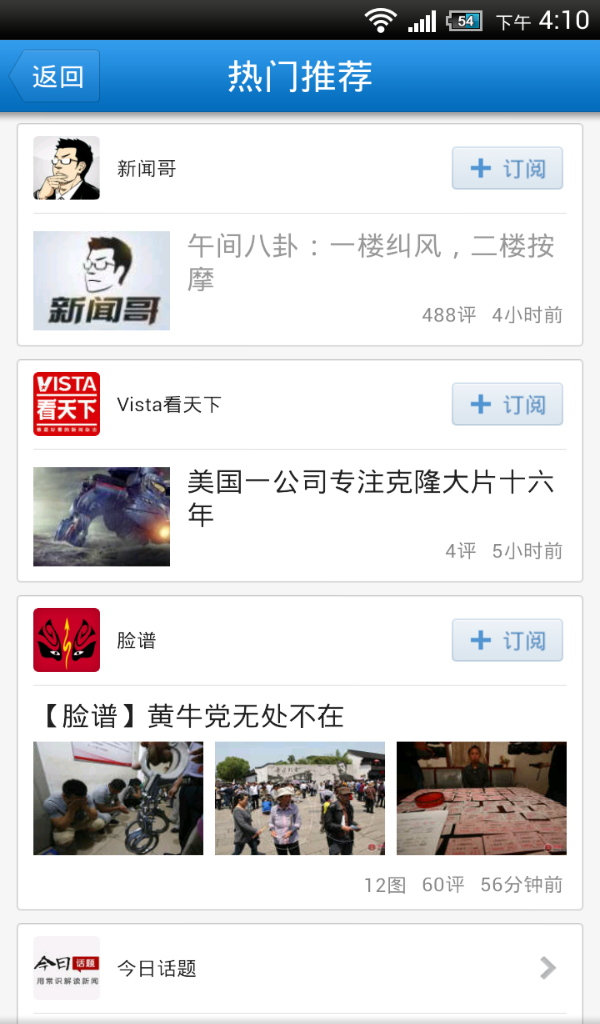Subscribe to 脸谱 channel
This screenshot has height=1024, width=600.
[x=507, y=640]
